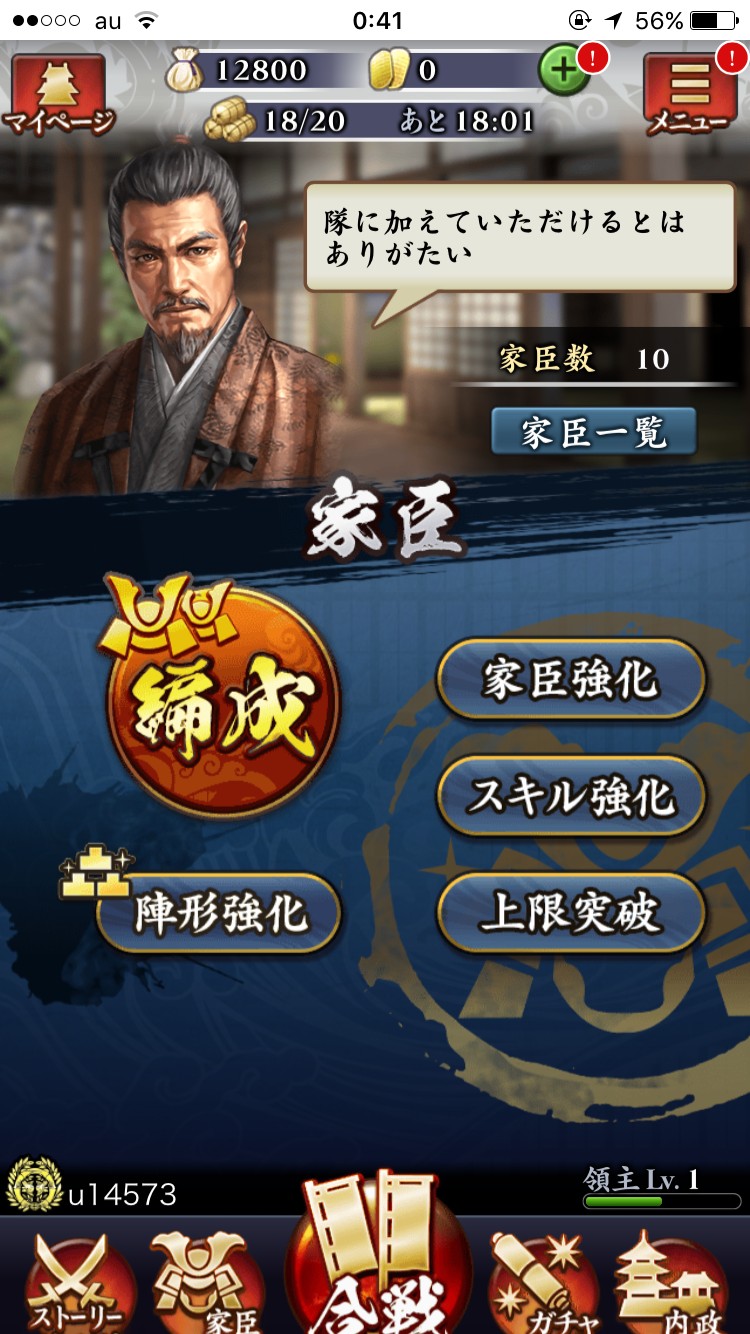Open 陣形強化

pyautogui.click(x=219, y=913)
